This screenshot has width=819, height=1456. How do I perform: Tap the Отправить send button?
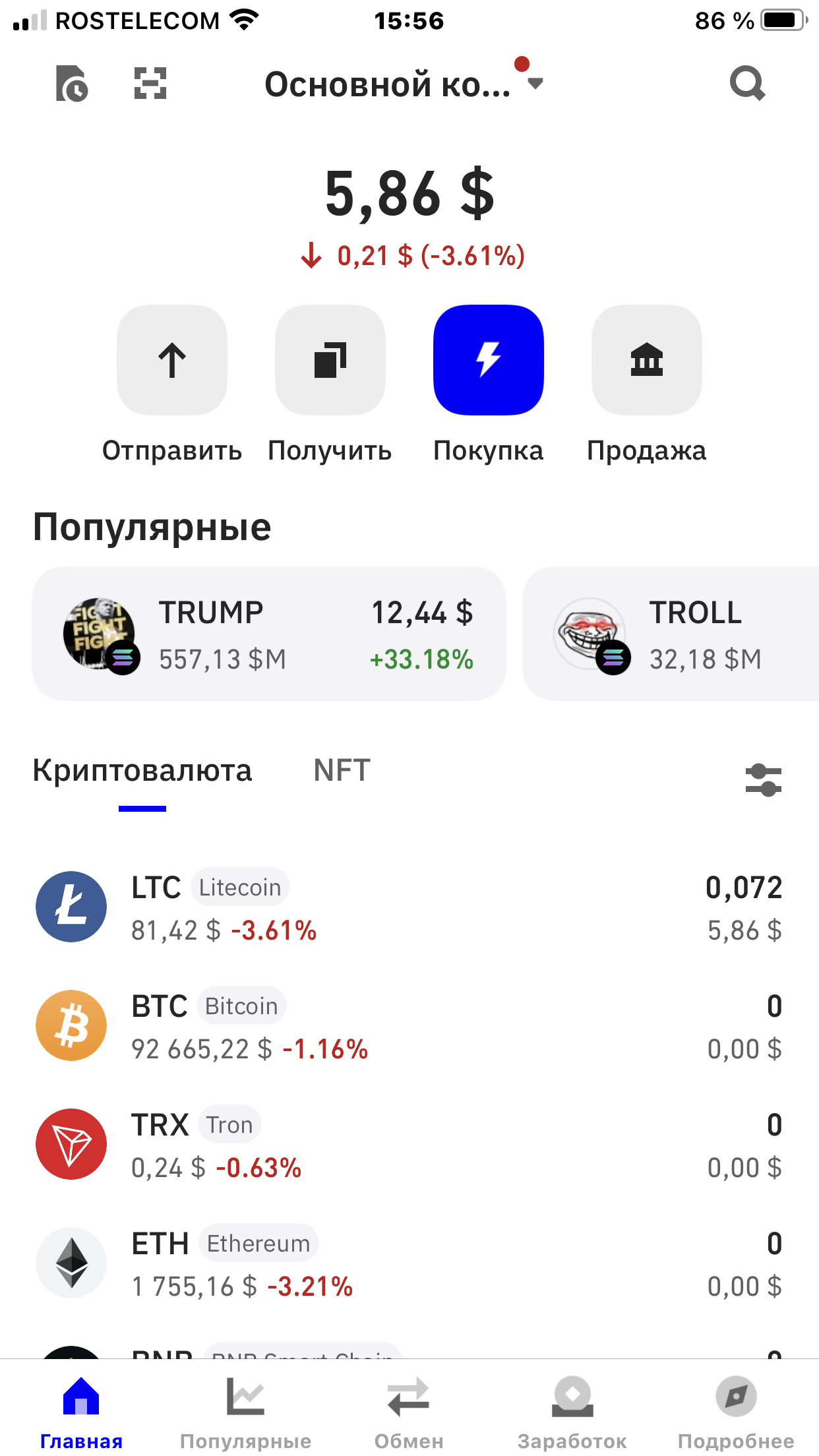pyautogui.click(x=172, y=360)
